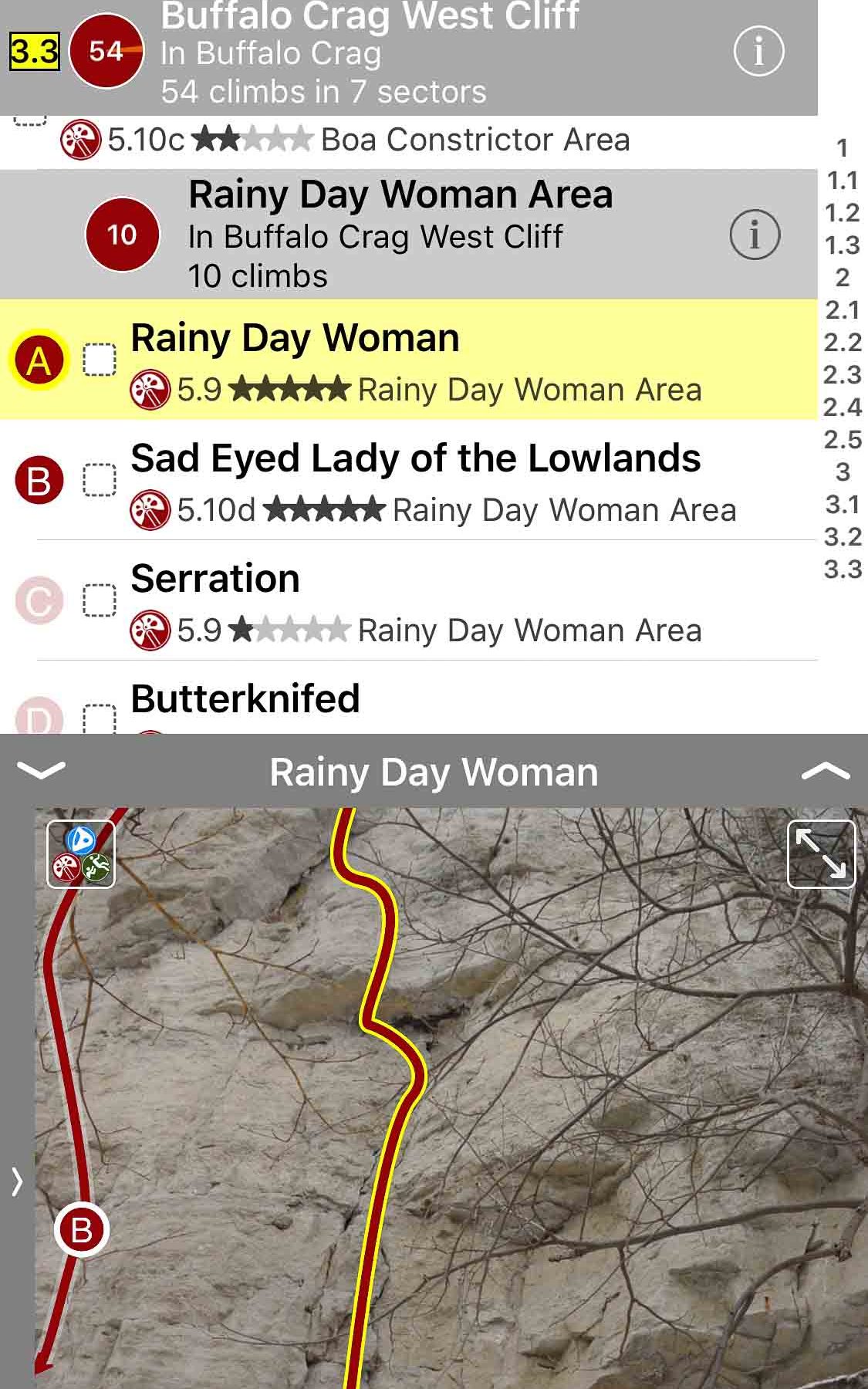Collapse the Rainy Day Woman topo panel
The height and width of the screenshot is (1389, 868).
click(40, 771)
